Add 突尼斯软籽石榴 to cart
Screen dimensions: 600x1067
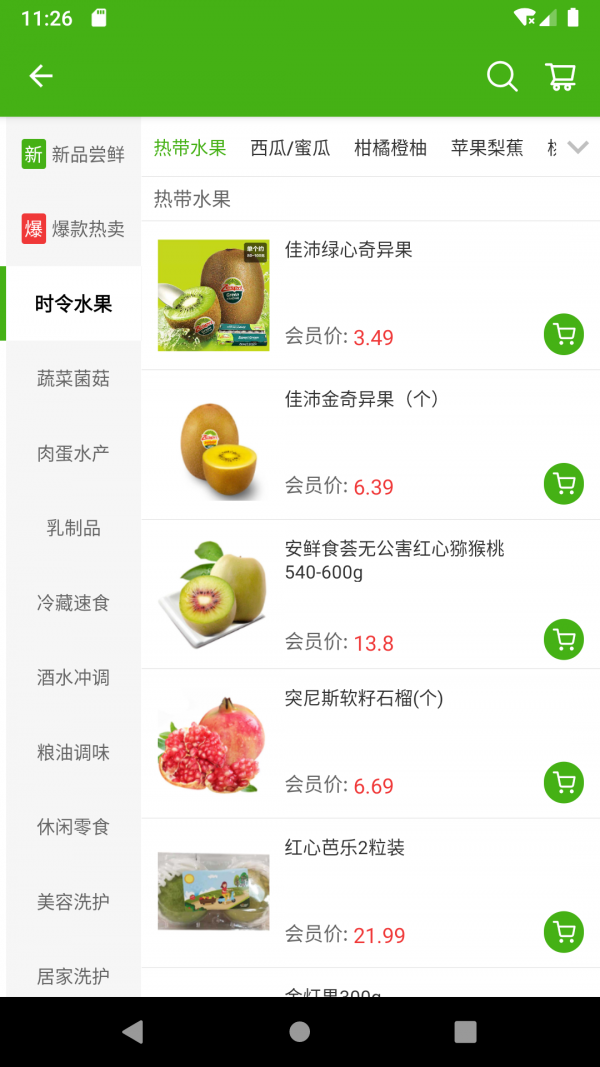point(564,783)
